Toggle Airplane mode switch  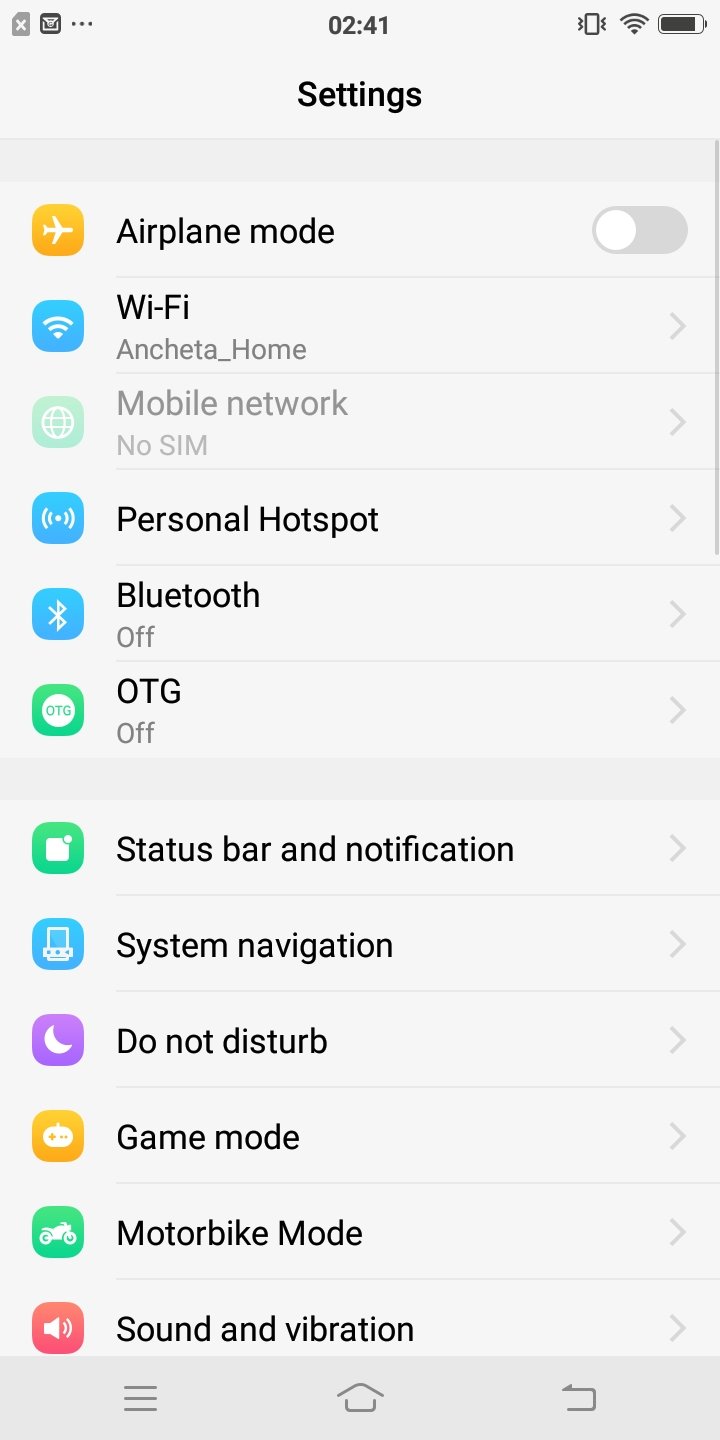coord(639,231)
